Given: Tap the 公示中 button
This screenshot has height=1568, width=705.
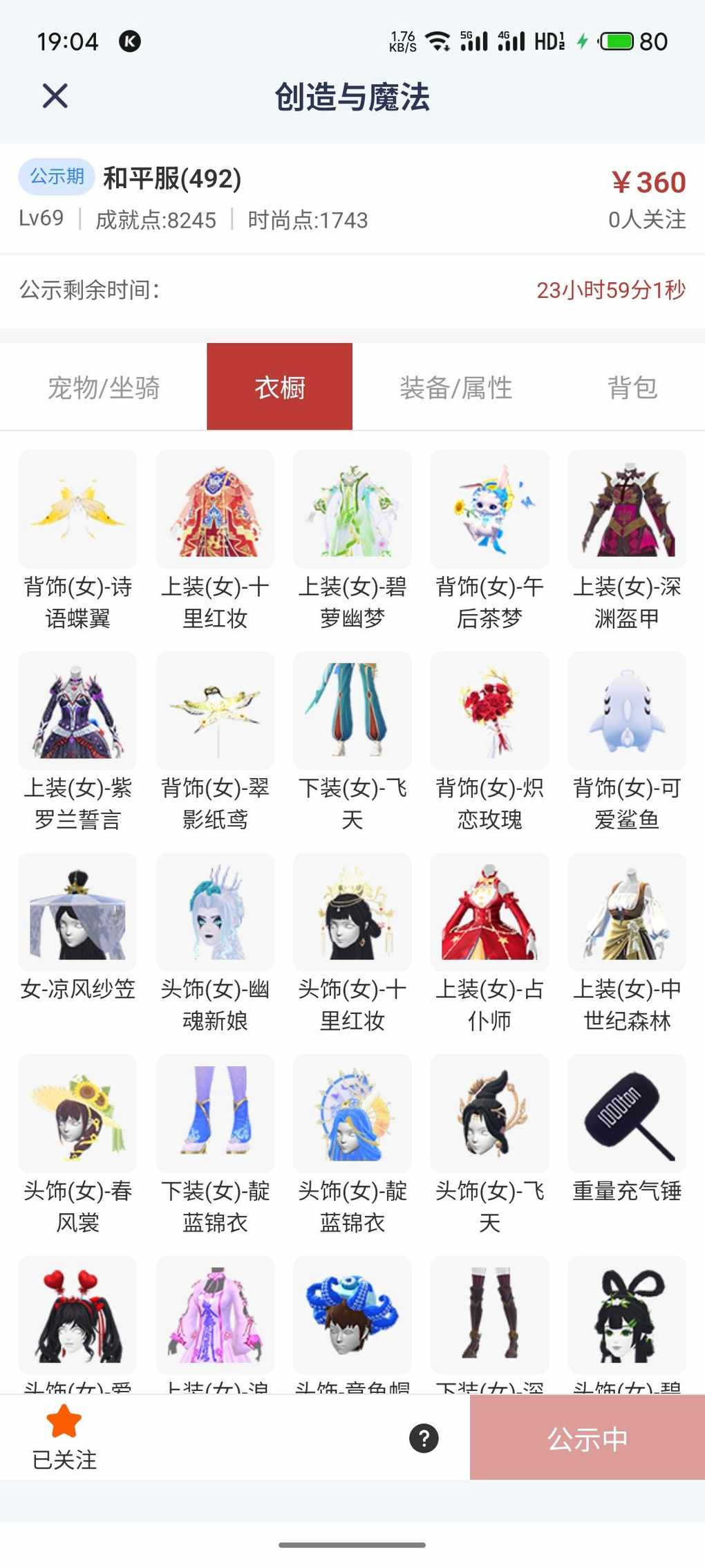Looking at the screenshot, I should 587,1438.
